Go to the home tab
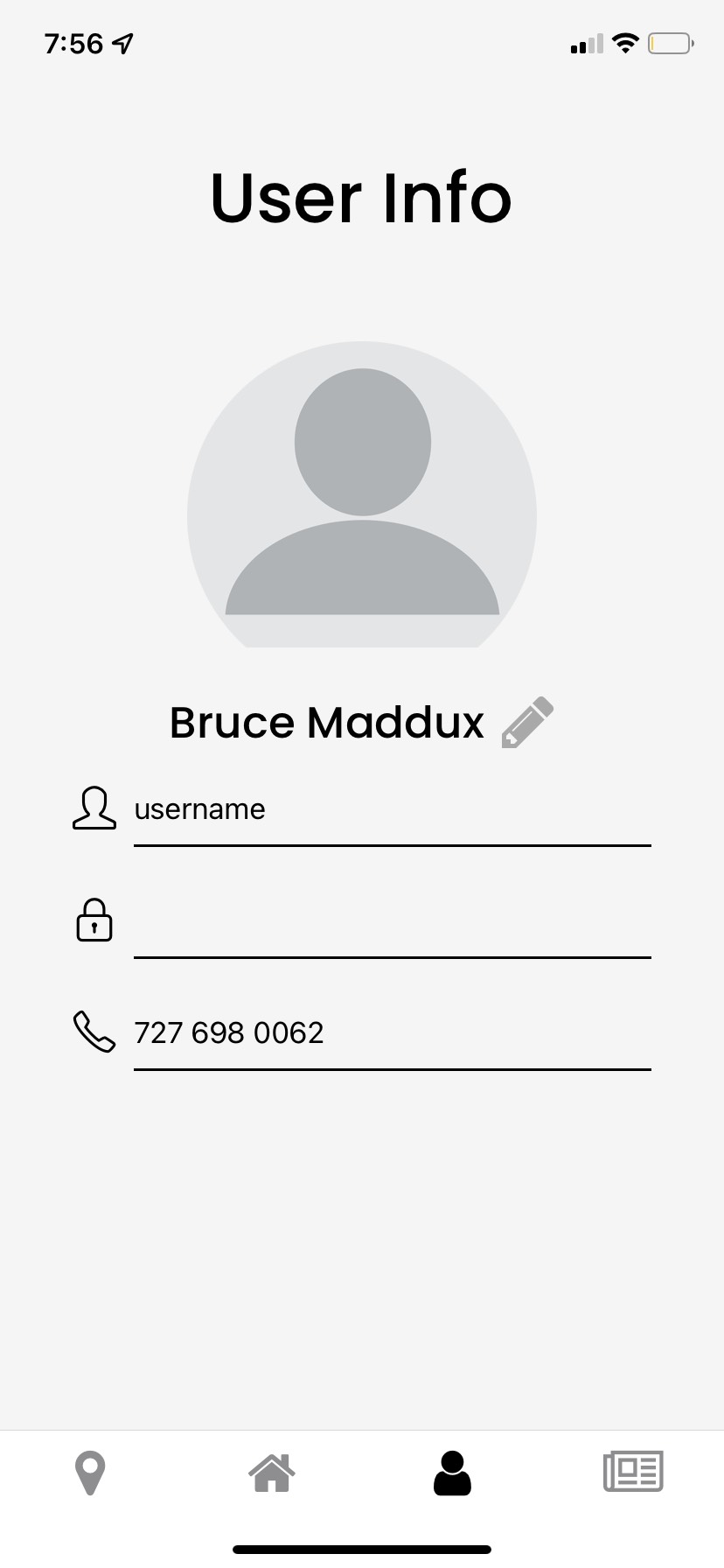The height and width of the screenshot is (1568, 724). (x=272, y=1473)
